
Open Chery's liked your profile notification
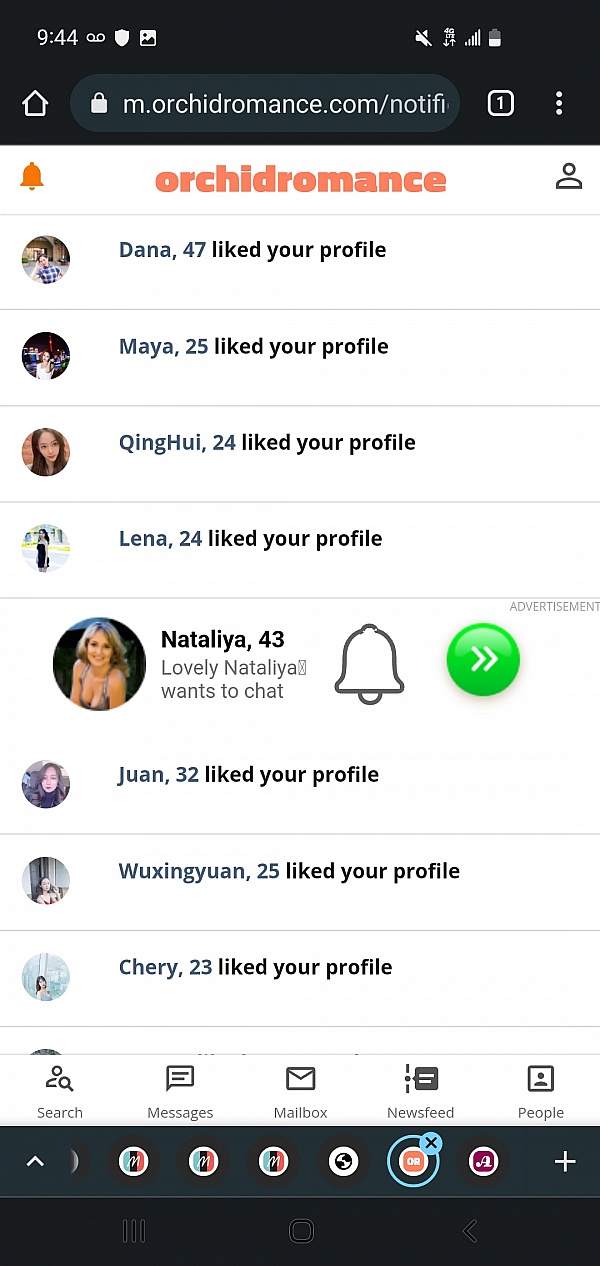tap(255, 967)
